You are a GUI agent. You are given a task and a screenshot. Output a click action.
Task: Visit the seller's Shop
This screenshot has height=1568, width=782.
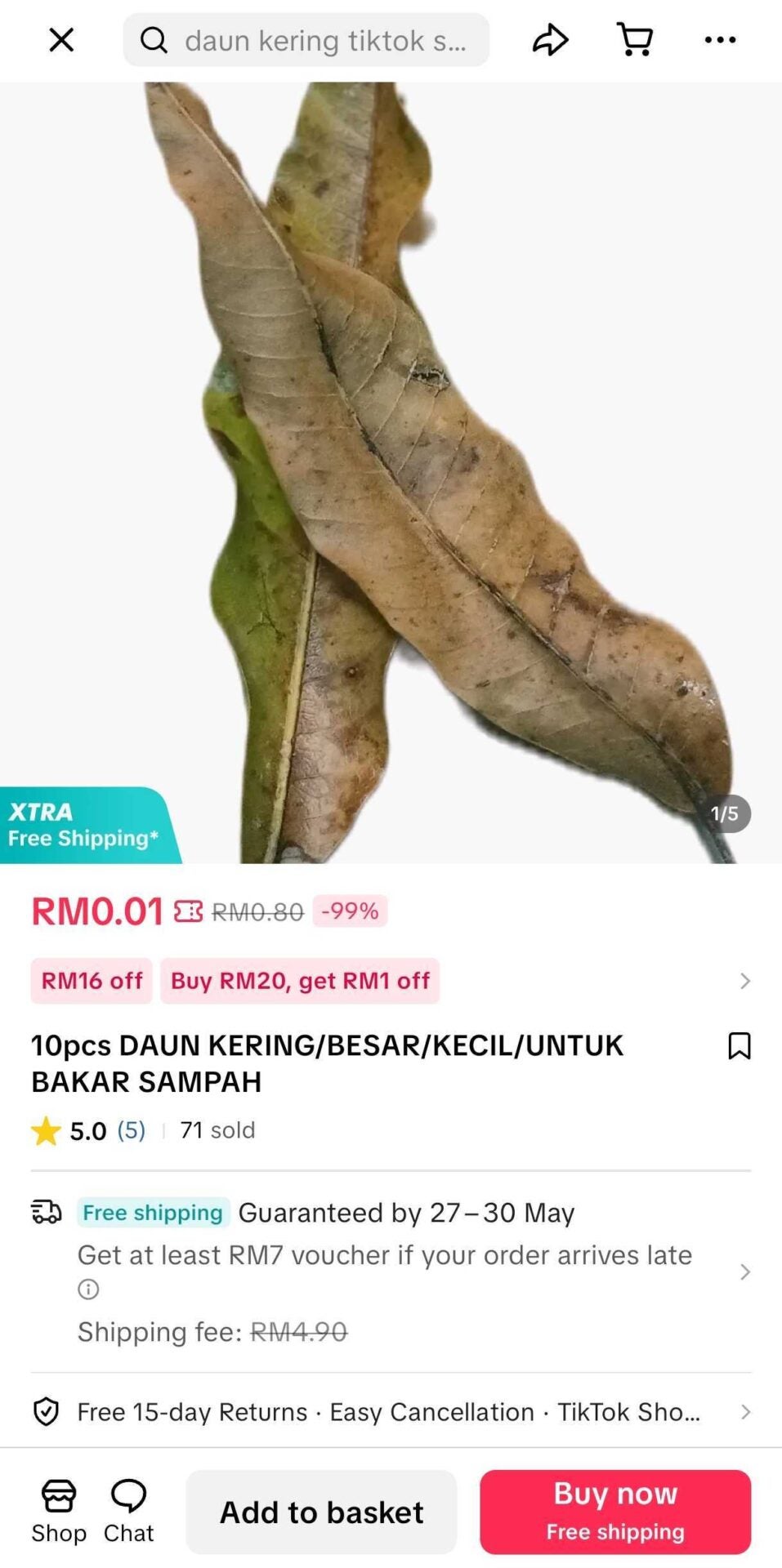59,1512
